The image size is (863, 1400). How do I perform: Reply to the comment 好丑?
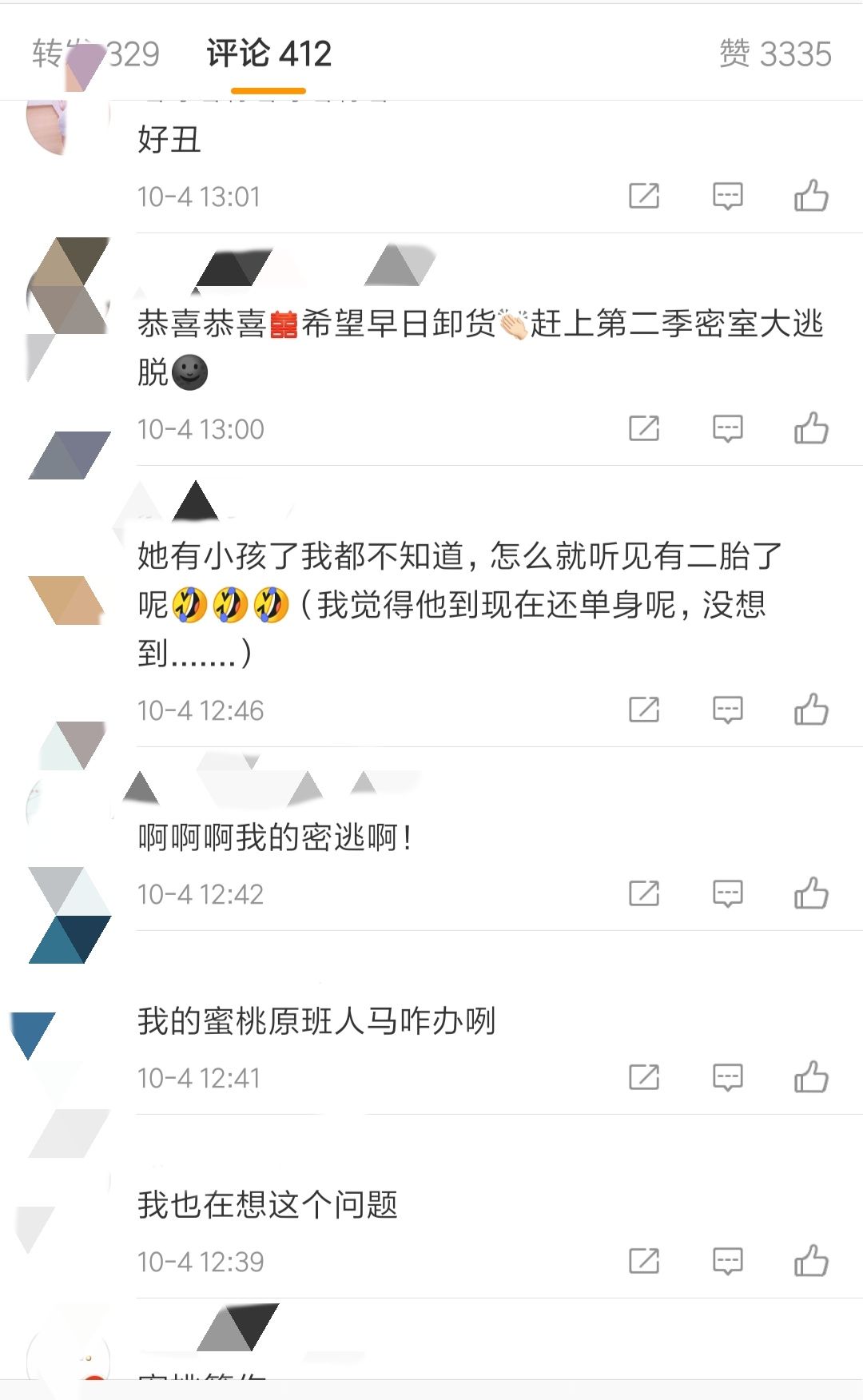727,196
